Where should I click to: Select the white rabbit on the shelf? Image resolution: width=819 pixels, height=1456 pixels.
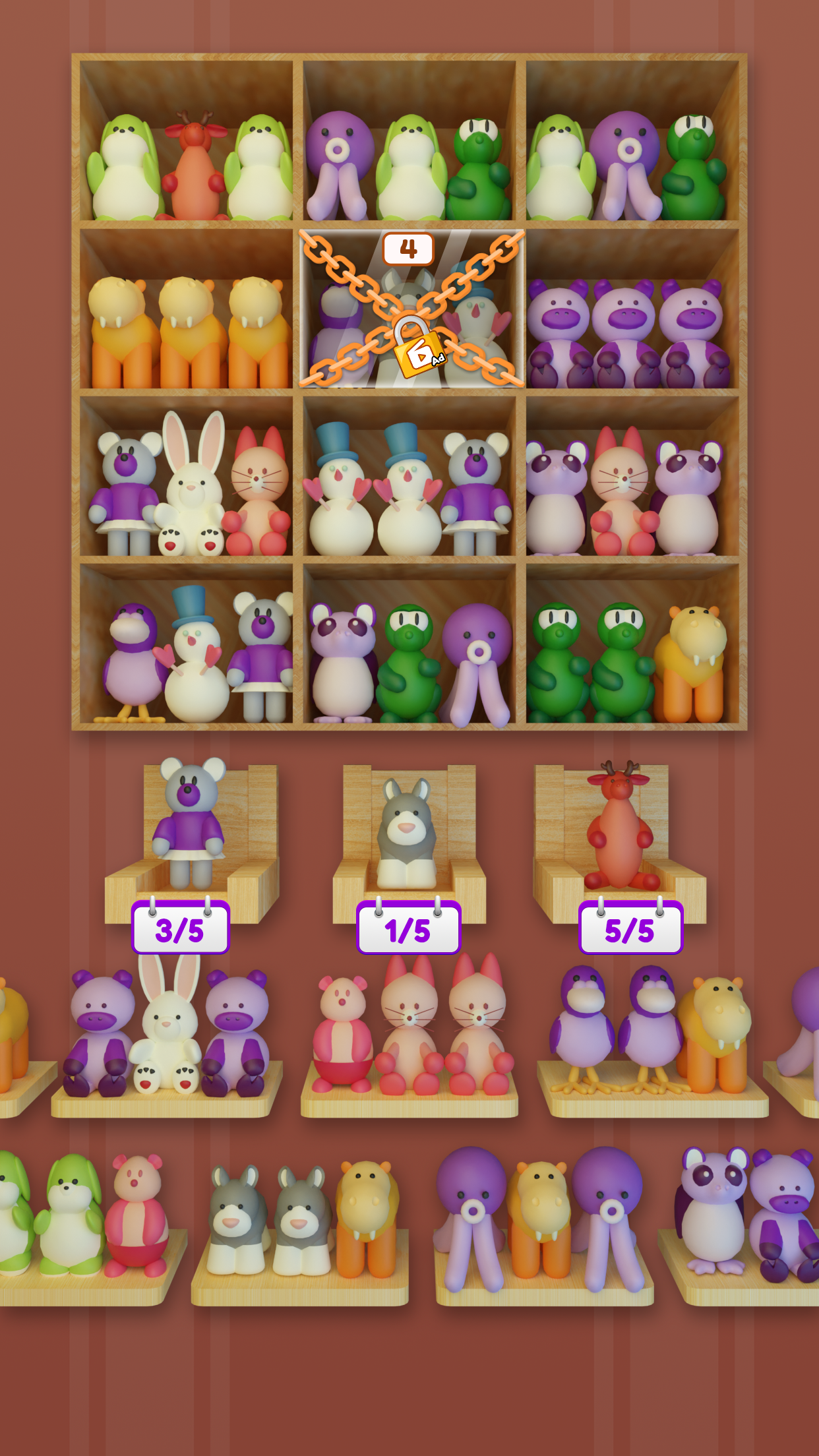191,488
